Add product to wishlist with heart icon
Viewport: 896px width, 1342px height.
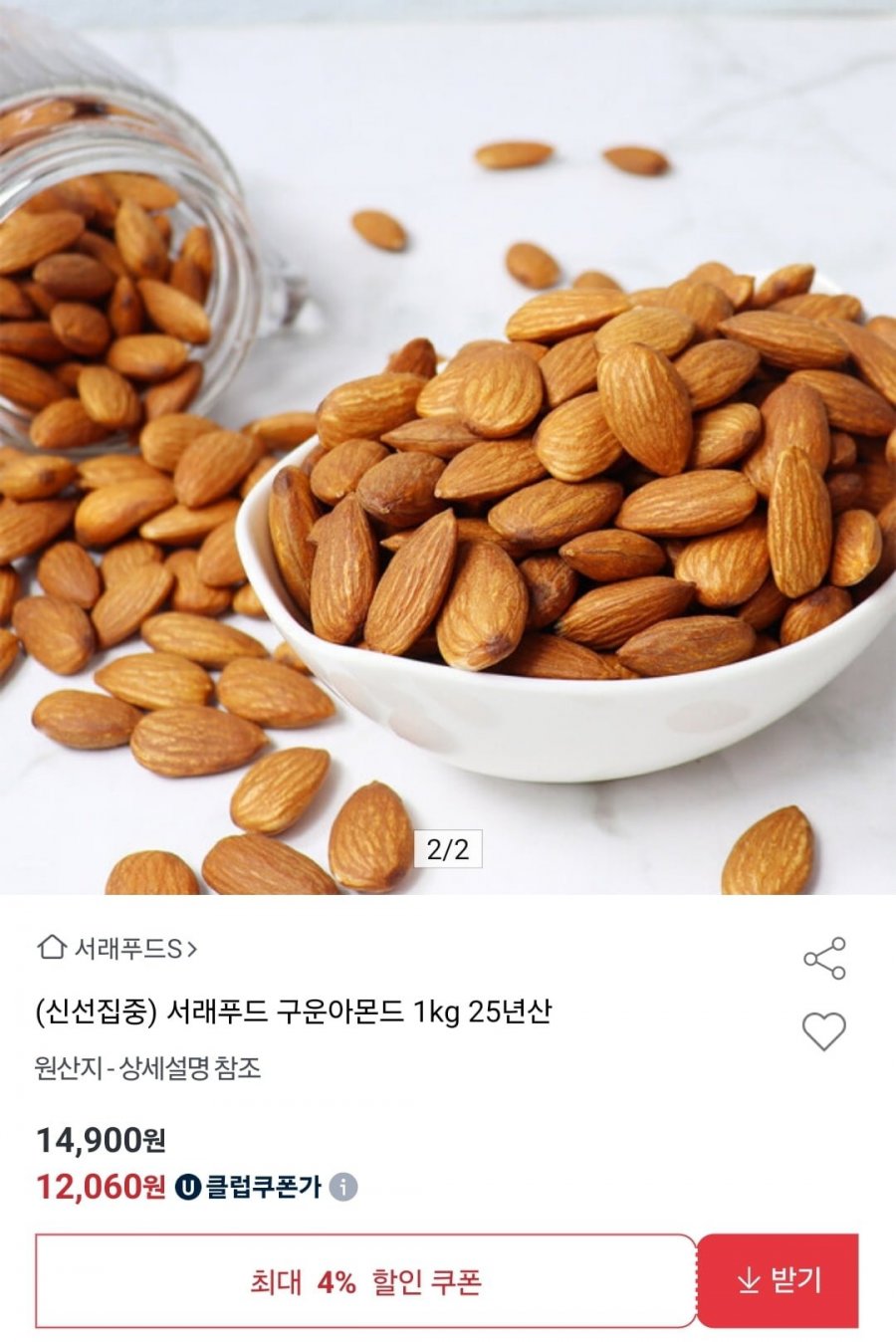[824, 1031]
